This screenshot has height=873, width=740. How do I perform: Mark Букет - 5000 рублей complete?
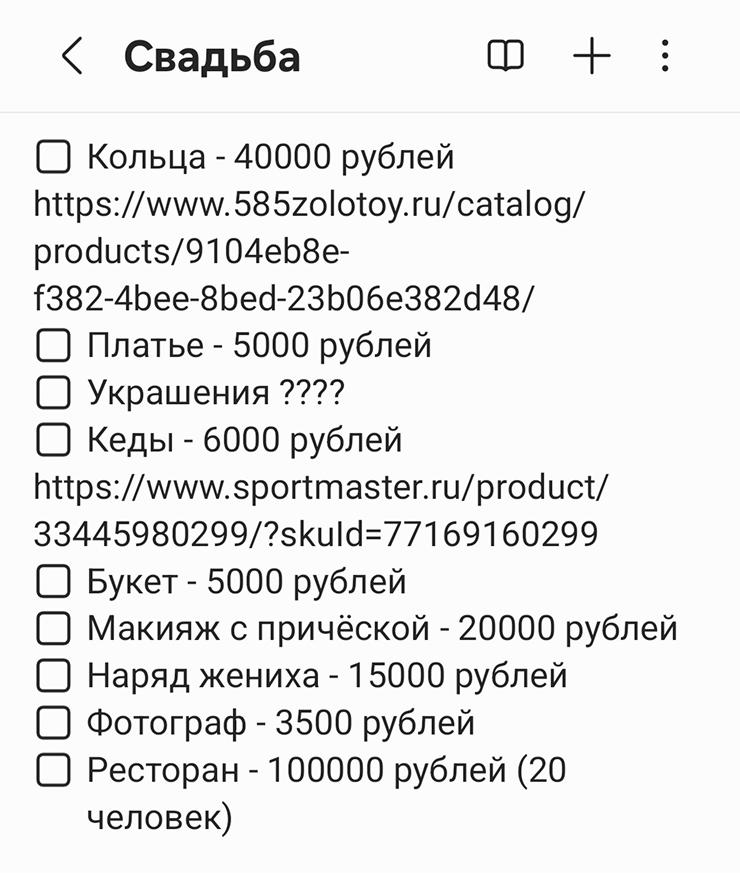[x=53, y=582]
